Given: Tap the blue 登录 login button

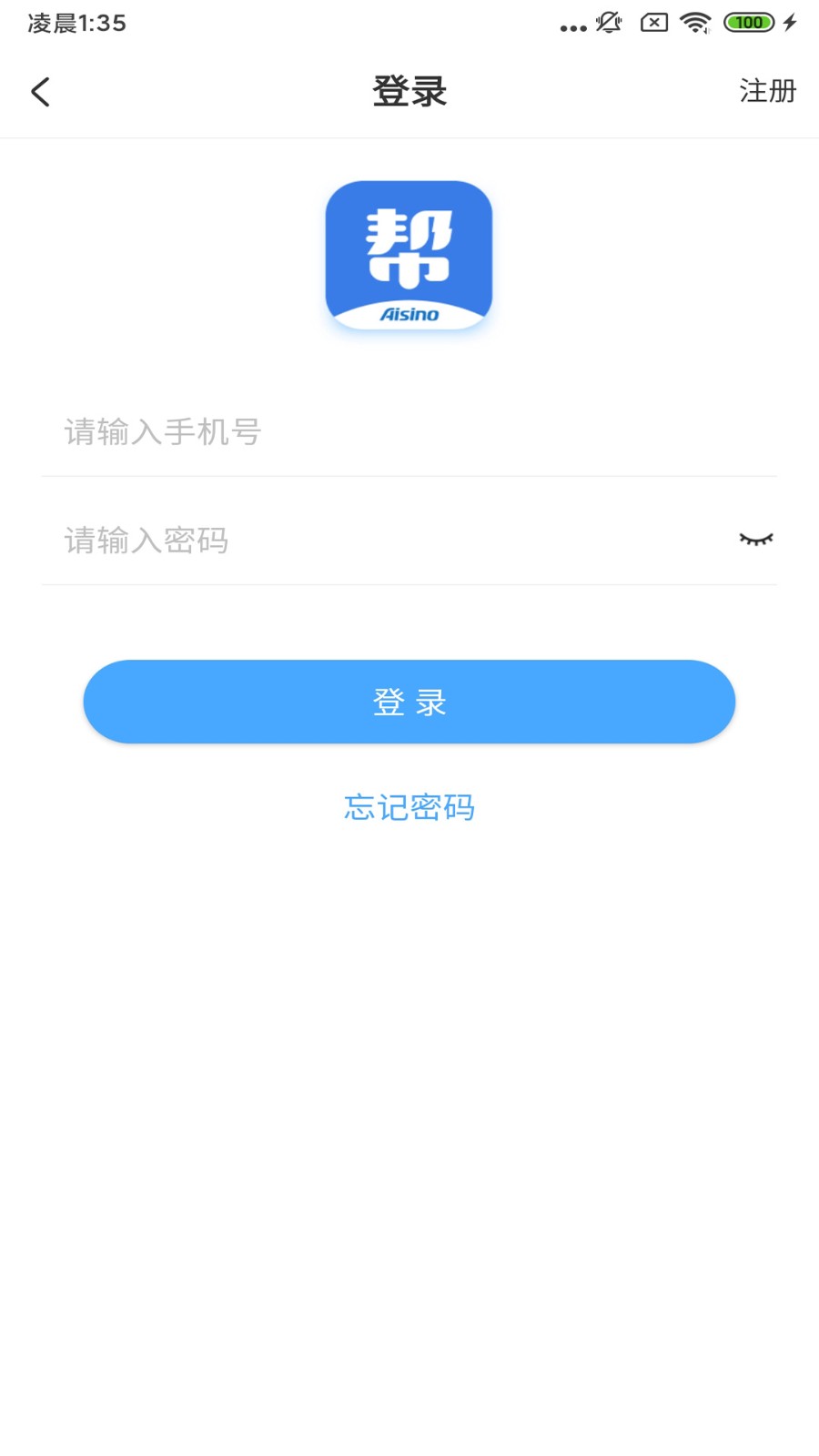Looking at the screenshot, I should (409, 702).
